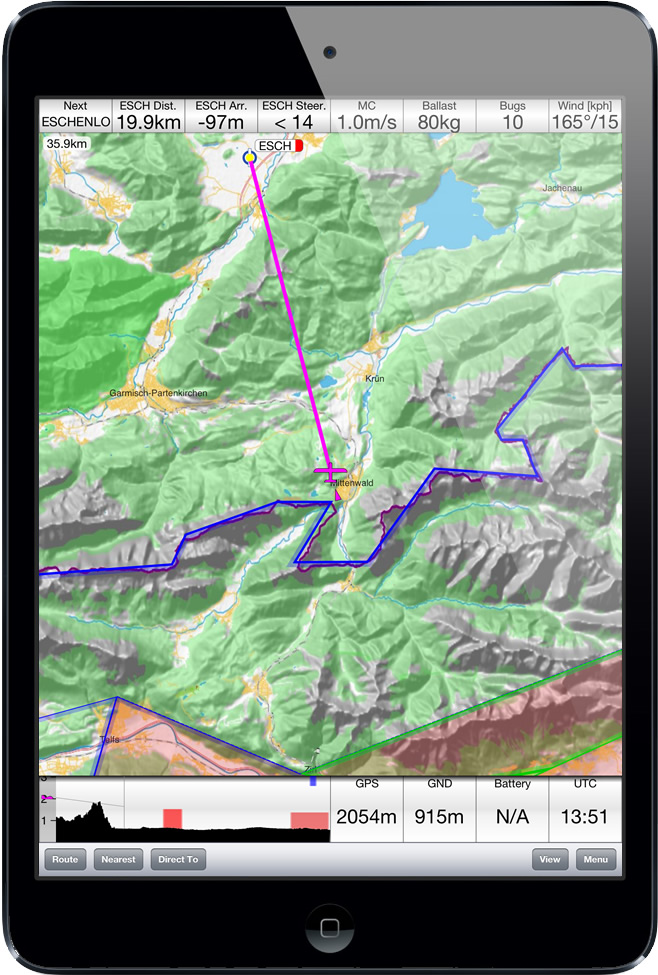
Task: Open the Route button
Action: click(65, 859)
